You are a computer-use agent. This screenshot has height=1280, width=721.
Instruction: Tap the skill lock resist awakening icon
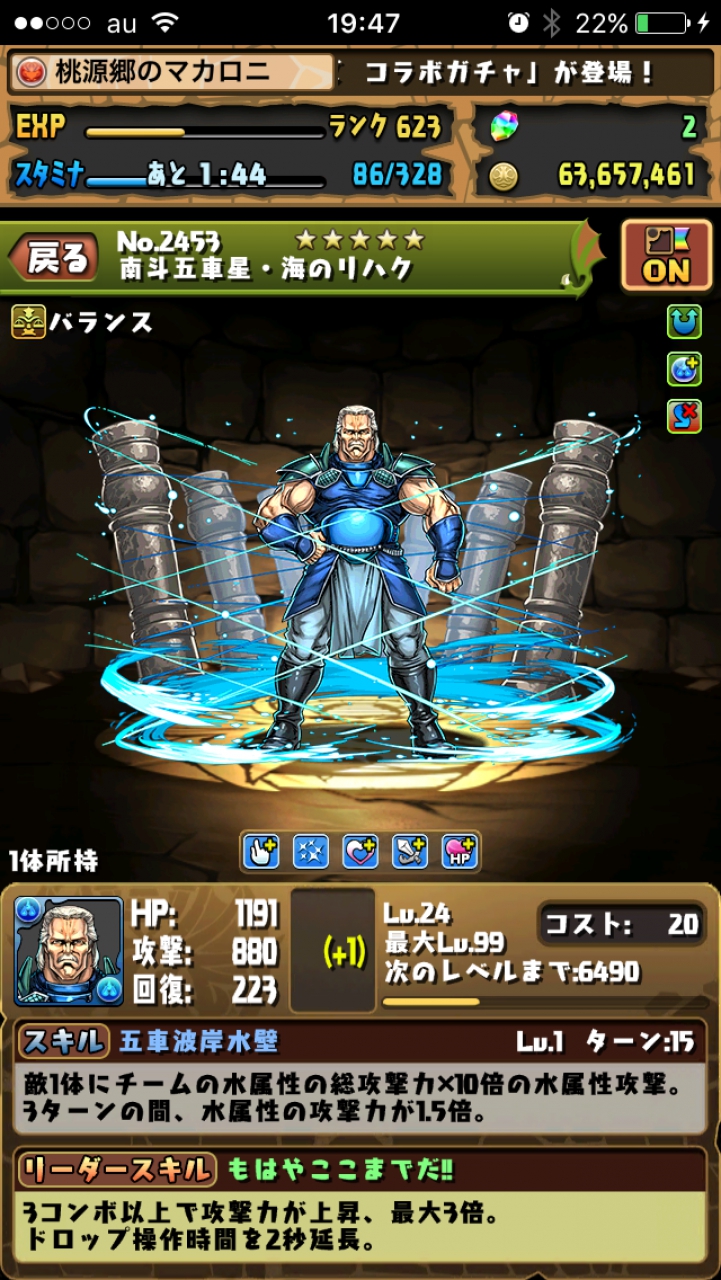310,851
